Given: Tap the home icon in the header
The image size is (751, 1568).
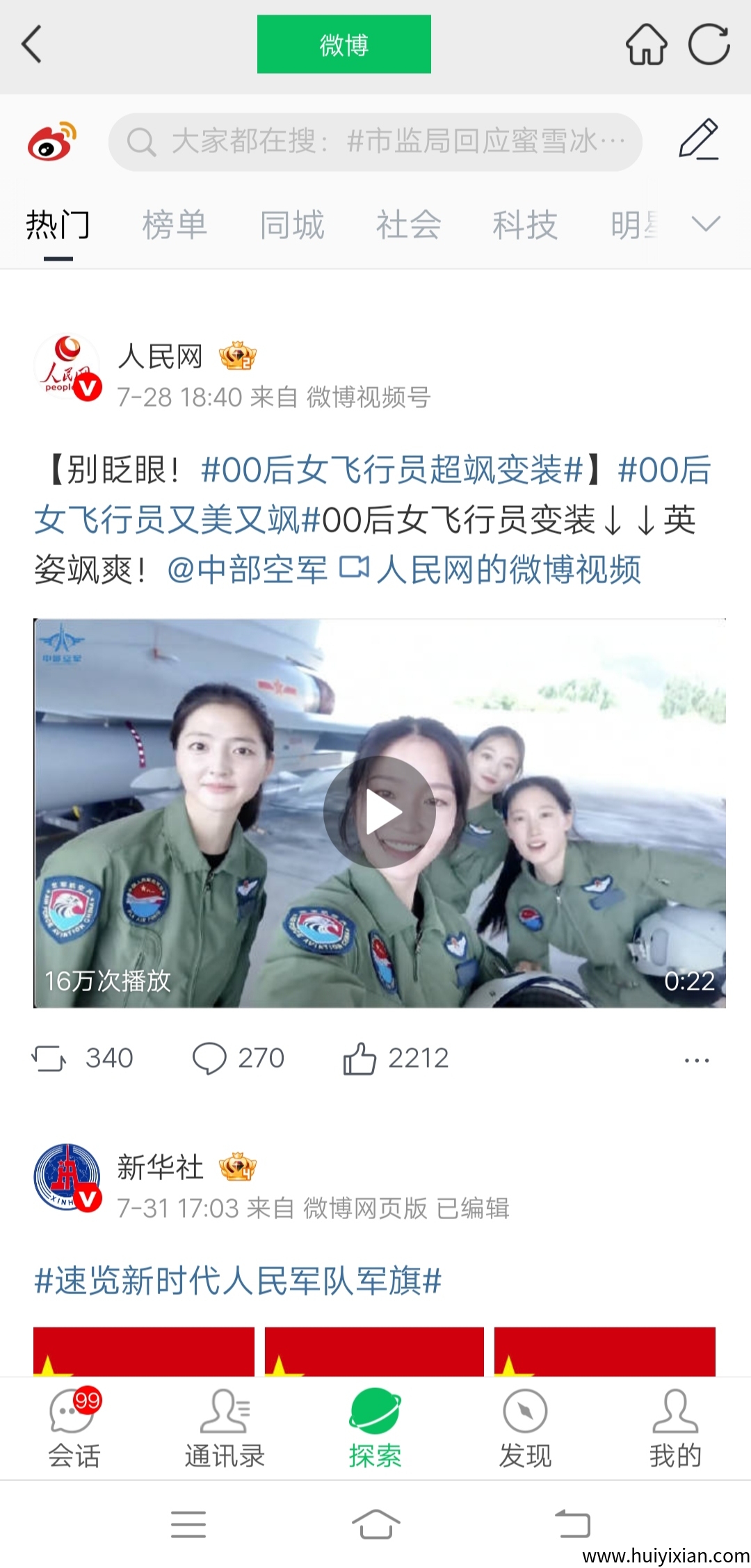Looking at the screenshot, I should coord(646,44).
